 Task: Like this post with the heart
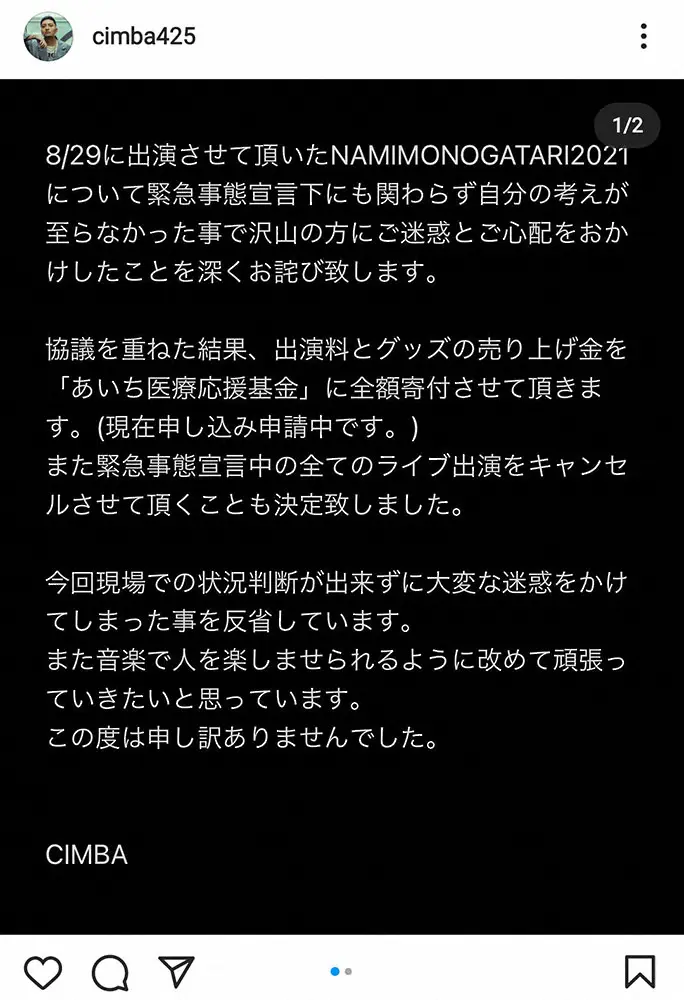tap(43, 971)
